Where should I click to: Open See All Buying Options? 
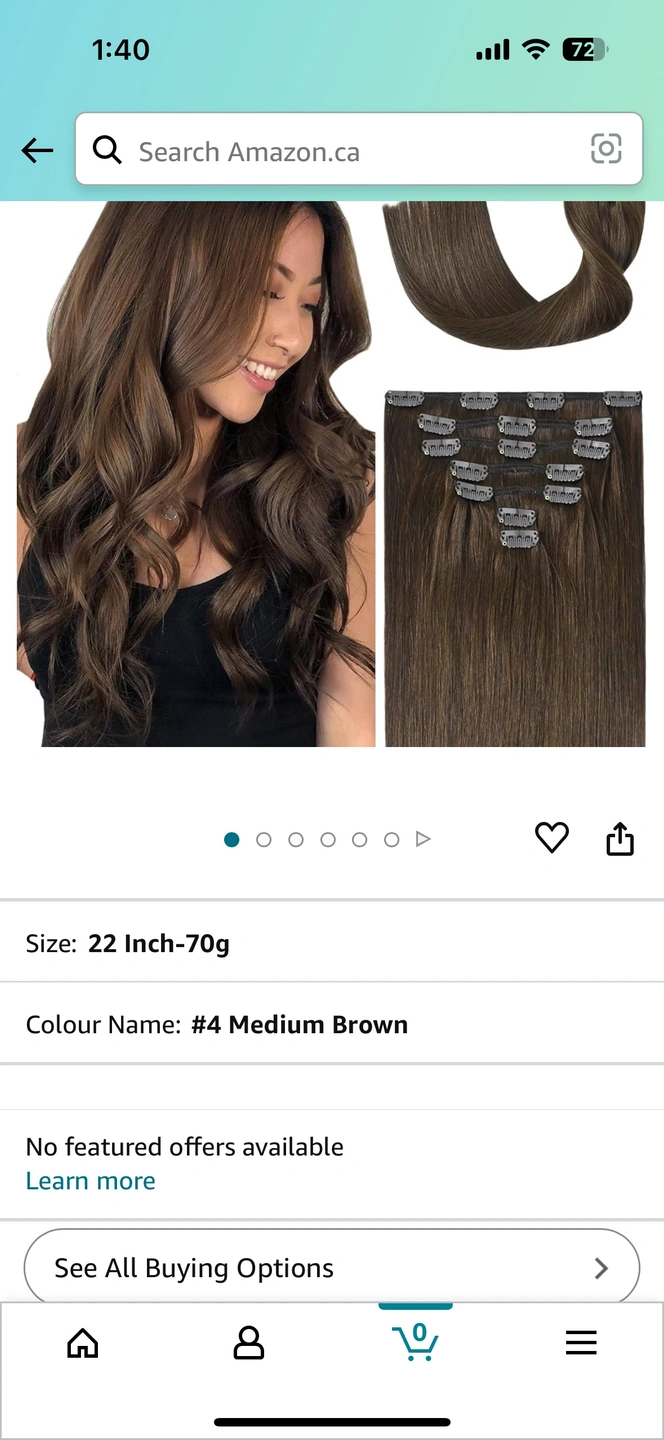[x=331, y=1268]
